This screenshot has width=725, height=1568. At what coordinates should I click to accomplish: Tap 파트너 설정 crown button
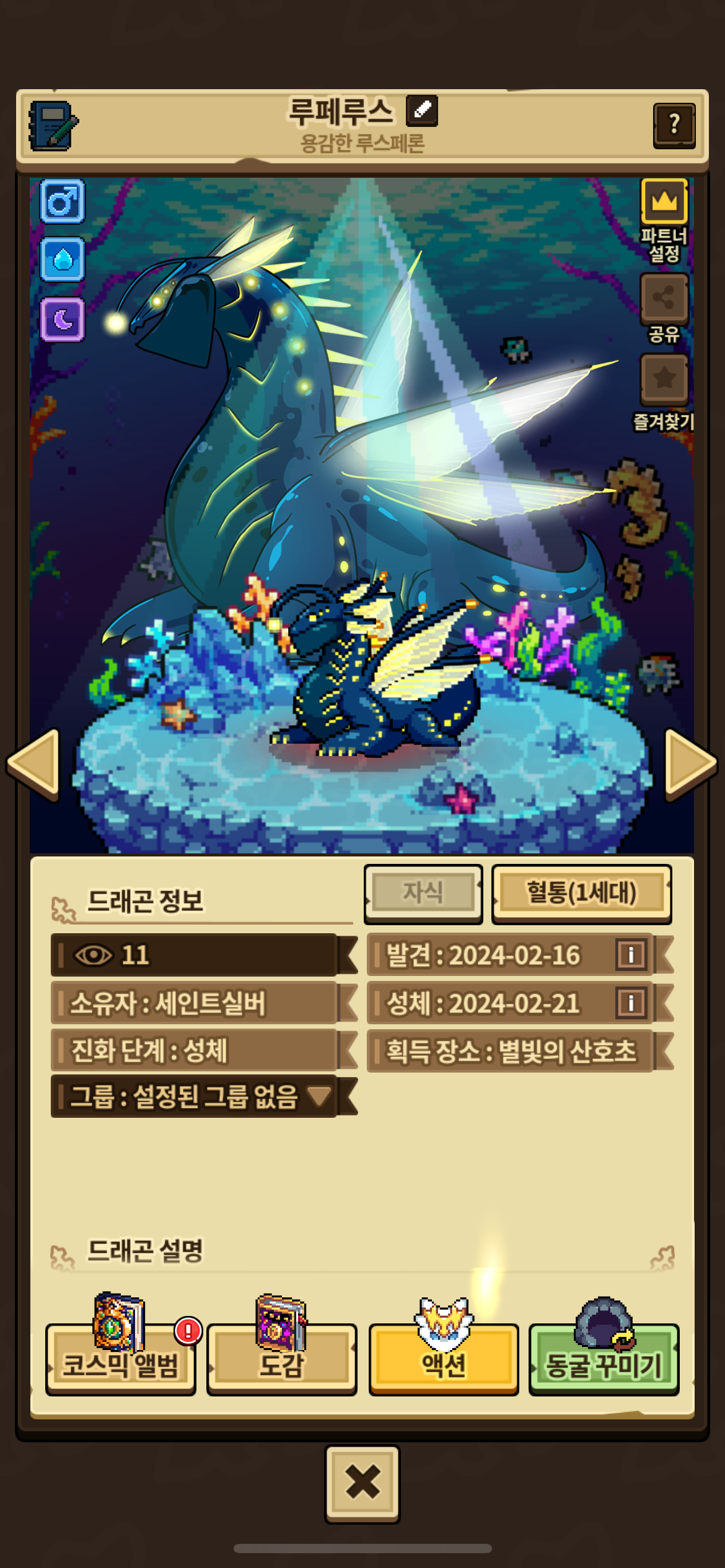coord(664,202)
